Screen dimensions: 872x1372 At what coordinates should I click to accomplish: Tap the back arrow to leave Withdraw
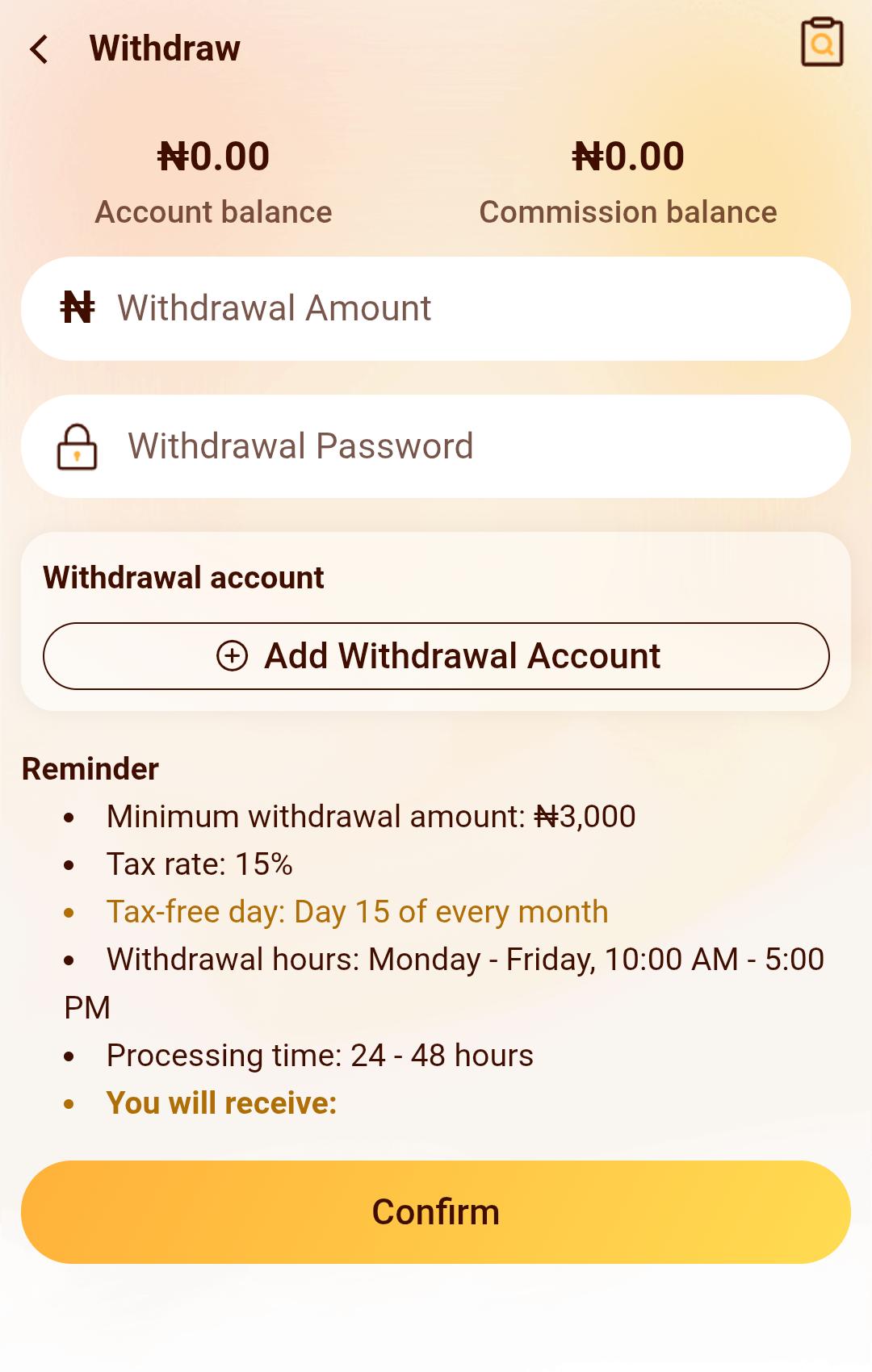[38, 50]
